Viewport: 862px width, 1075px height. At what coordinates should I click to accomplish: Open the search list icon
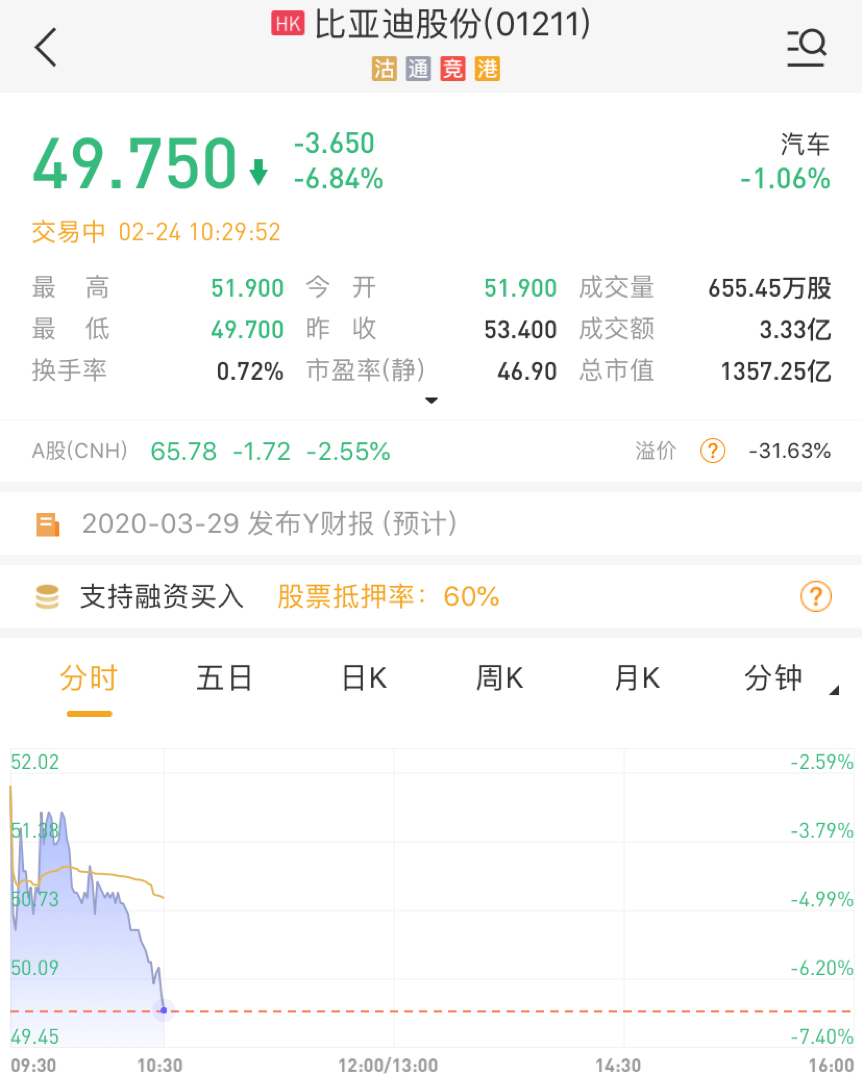point(806,47)
